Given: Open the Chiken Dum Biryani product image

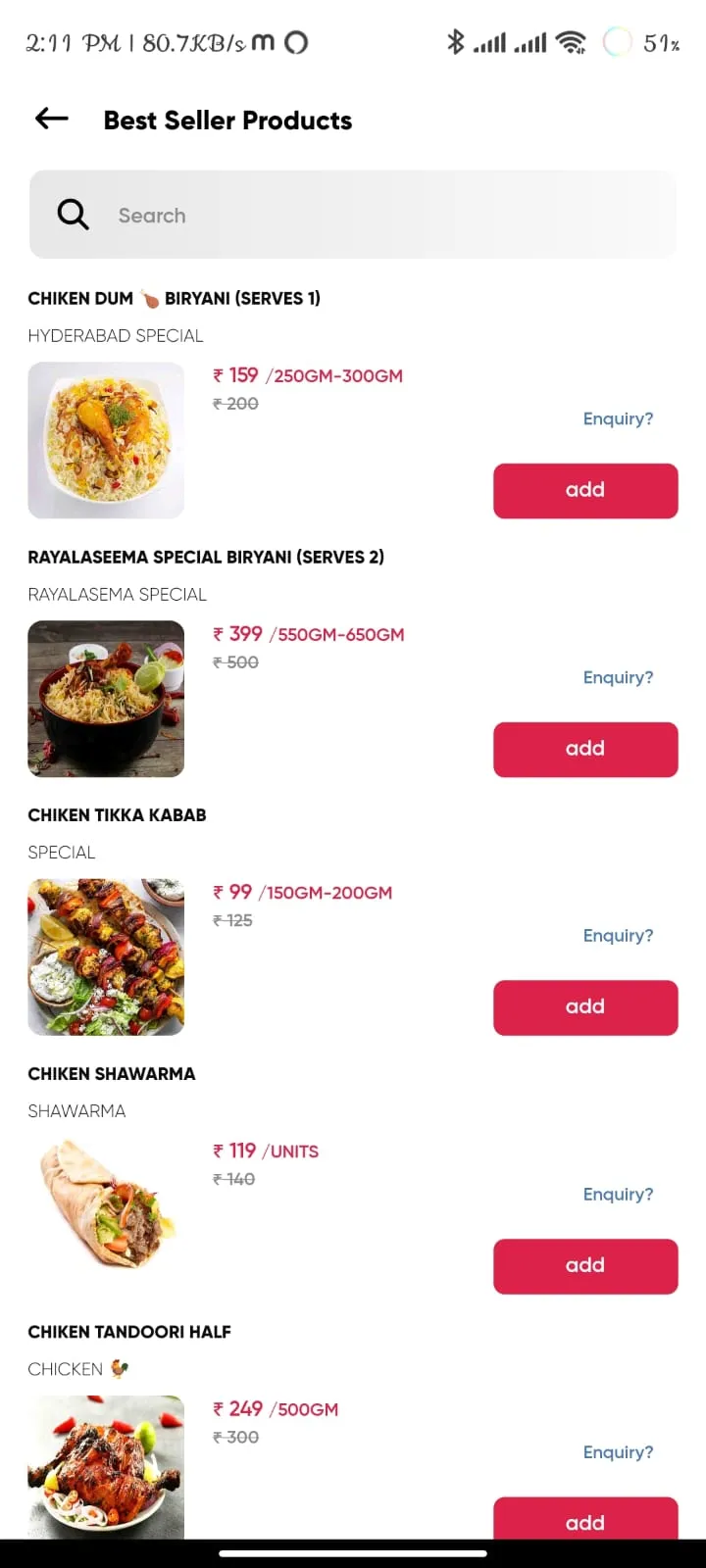Looking at the screenshot, I should tap(106, 440).
